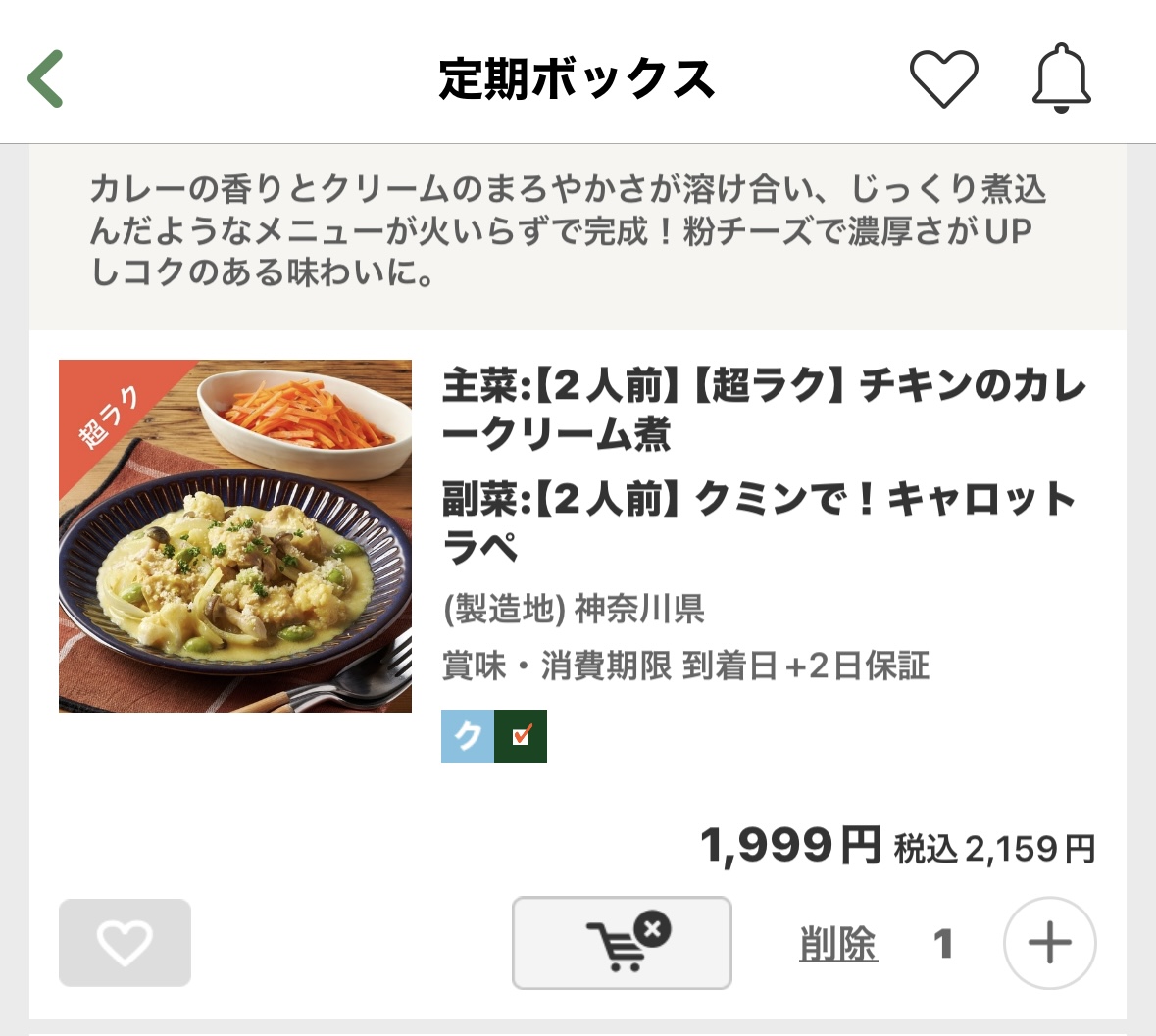Image resolution: width=1156 pixels, height=1036 pixels.
Task: Remove the item with the cart button
Action: 622,942
